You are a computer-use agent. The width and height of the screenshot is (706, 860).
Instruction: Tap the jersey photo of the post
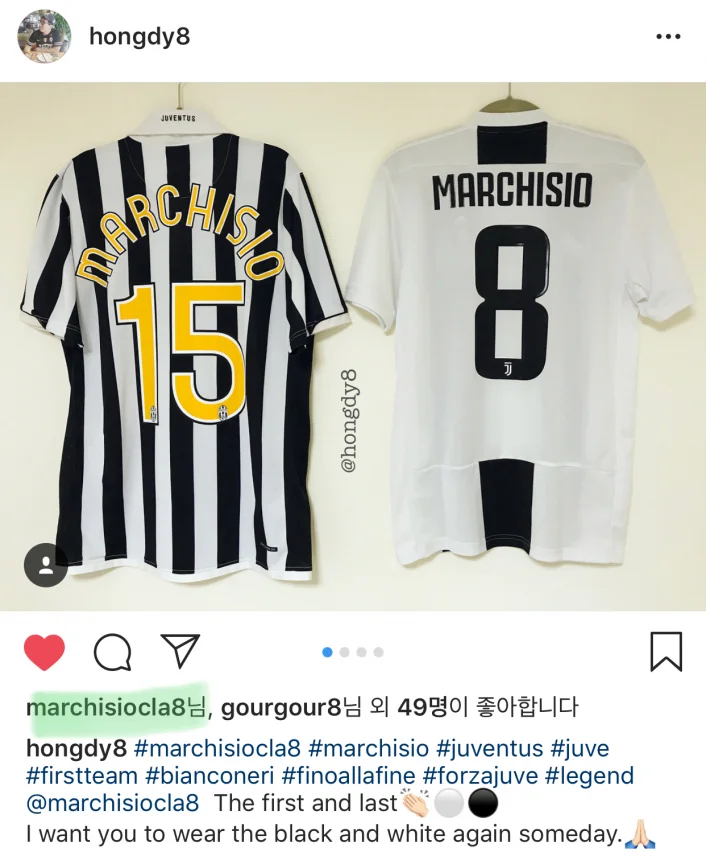353,346
